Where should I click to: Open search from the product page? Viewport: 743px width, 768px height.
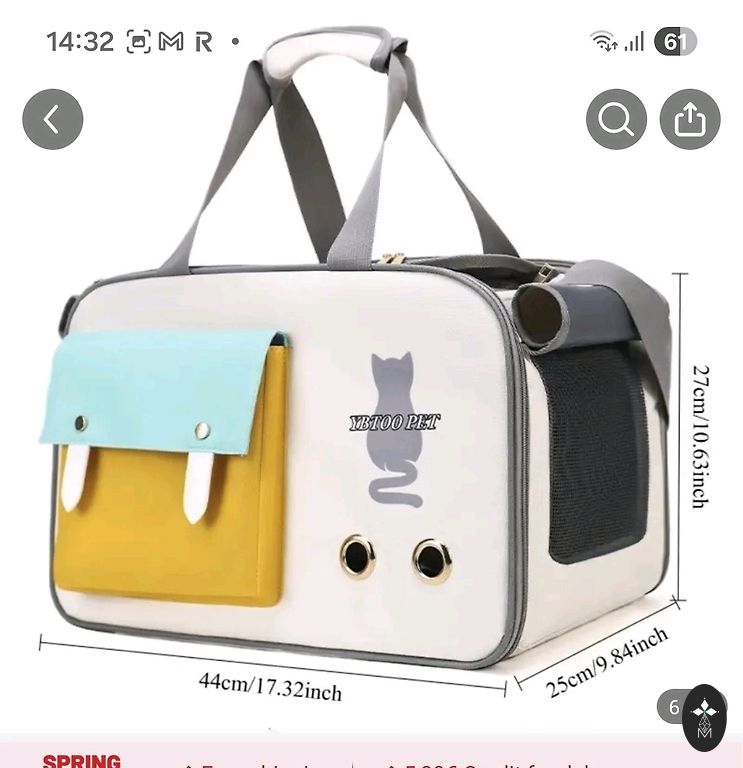click(616, 120)
